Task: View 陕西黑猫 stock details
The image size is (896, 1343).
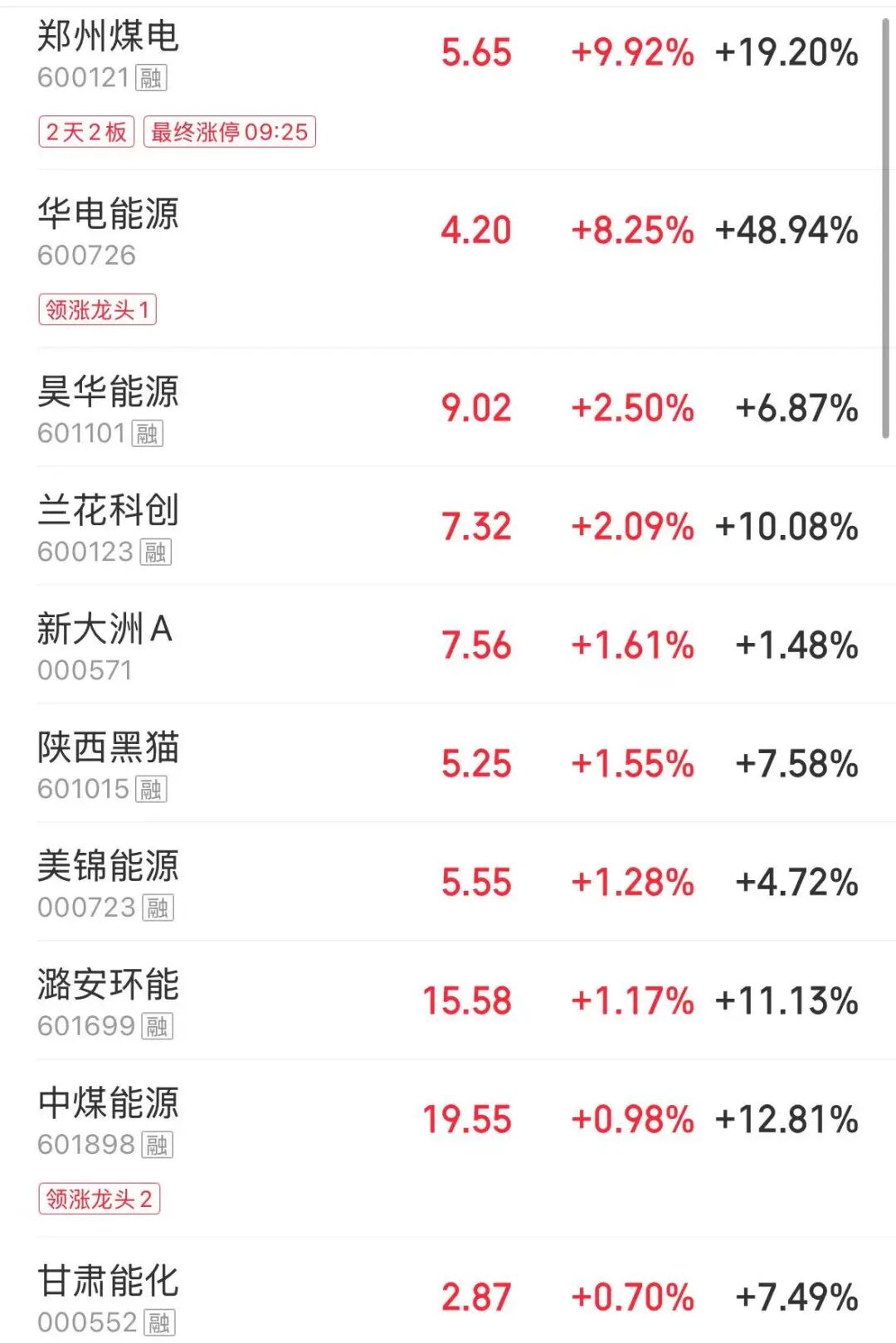Action: 108,748
